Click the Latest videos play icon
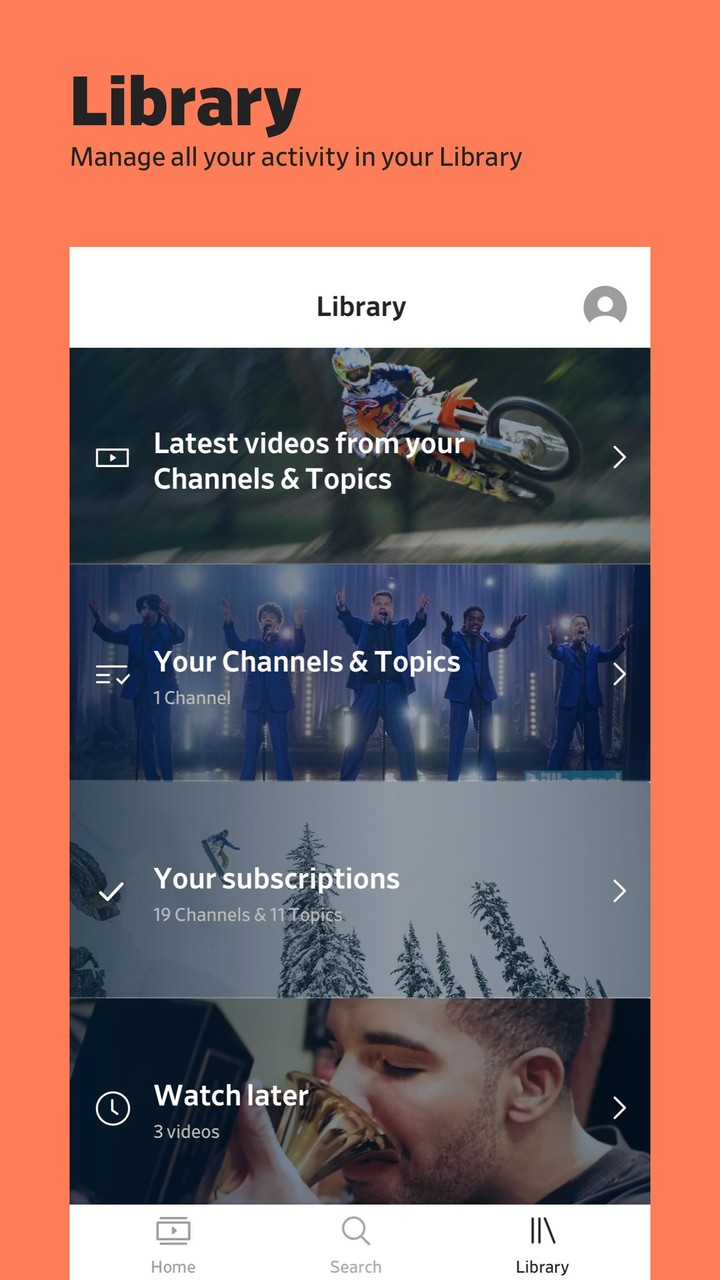The image size is (720, 1280). coord(112,457)
